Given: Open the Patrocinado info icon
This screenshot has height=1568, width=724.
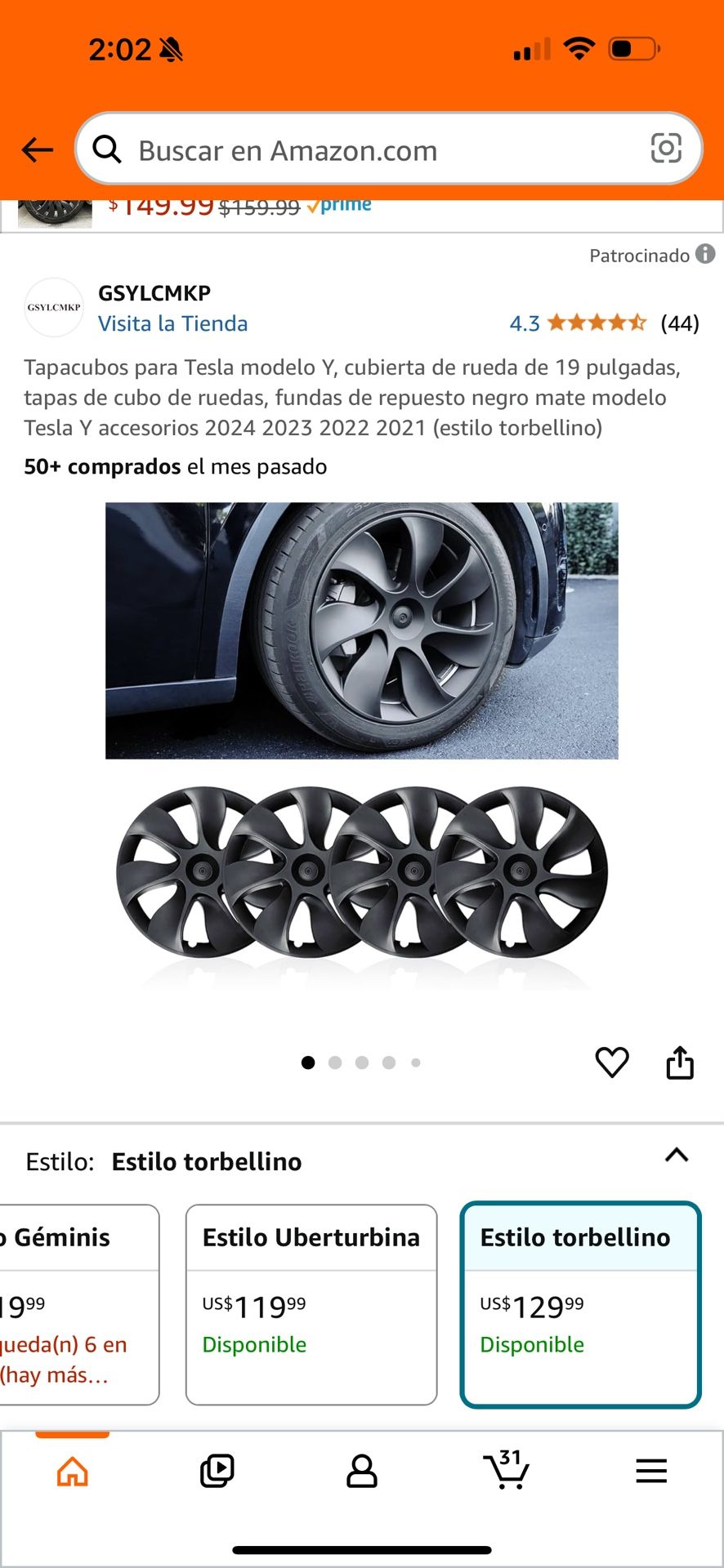Looking at the screenshot, I should click(x=705, y=254).
